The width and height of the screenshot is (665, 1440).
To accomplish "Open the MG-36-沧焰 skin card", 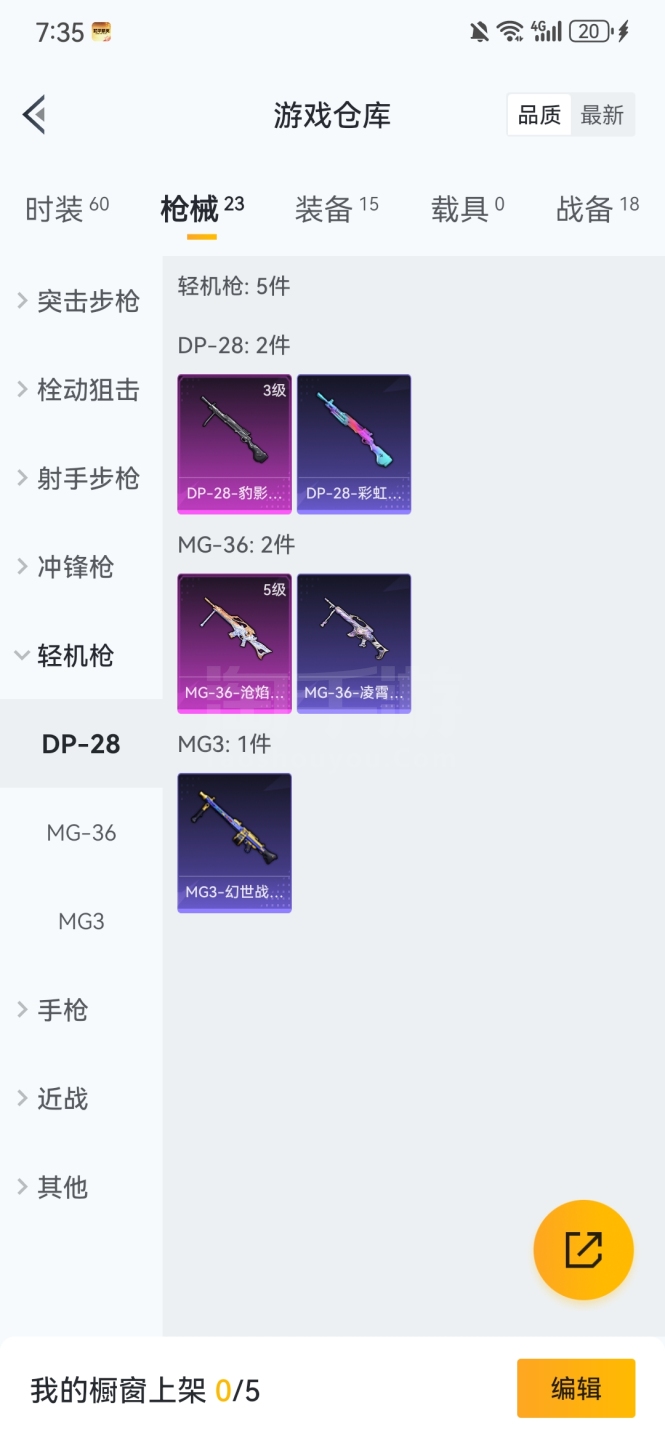I will pos(234,643).
